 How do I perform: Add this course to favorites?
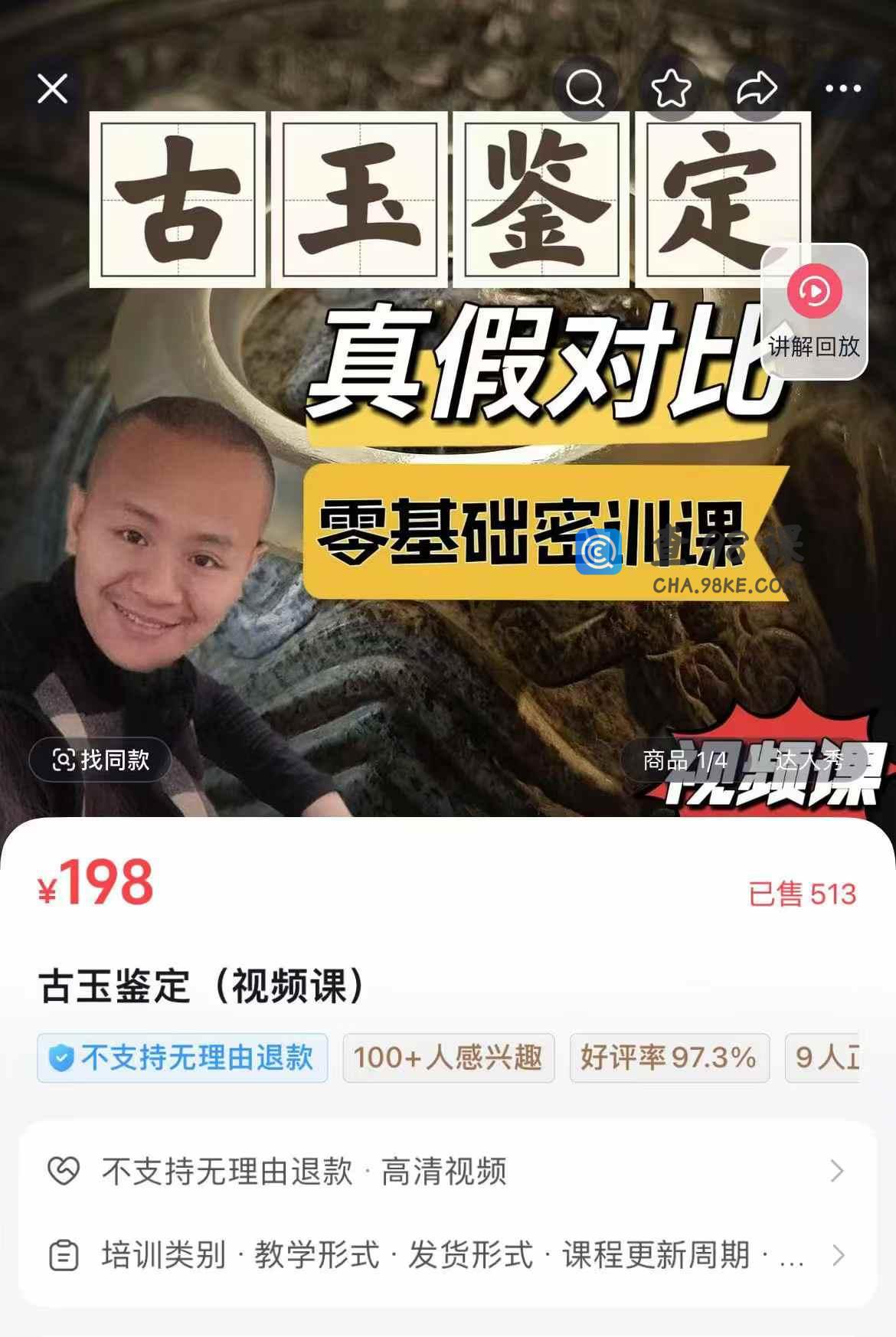pyautogui.click(x=671, y=89)
